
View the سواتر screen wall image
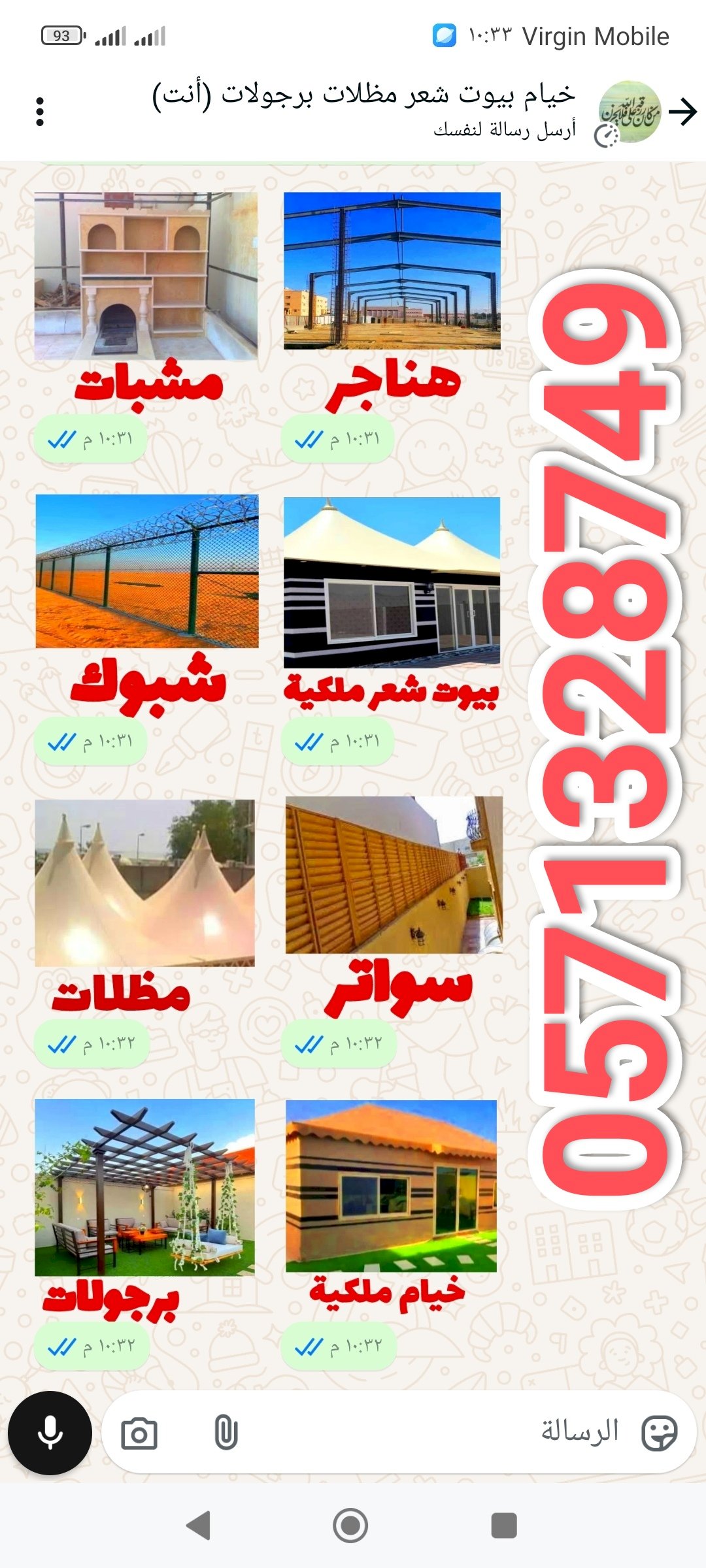[x=394, y=875]
